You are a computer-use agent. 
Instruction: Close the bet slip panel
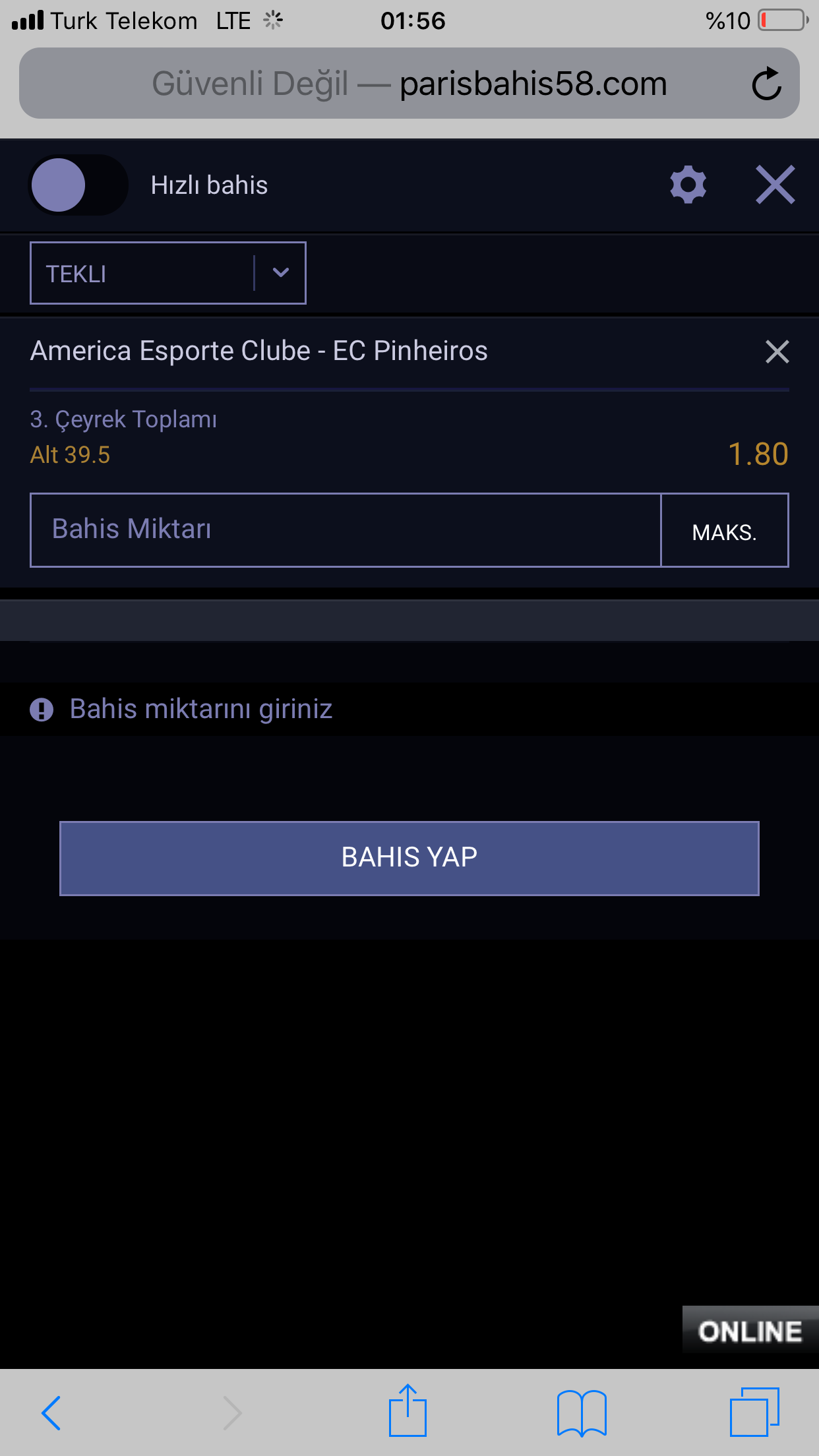click(x=775, y=185)
